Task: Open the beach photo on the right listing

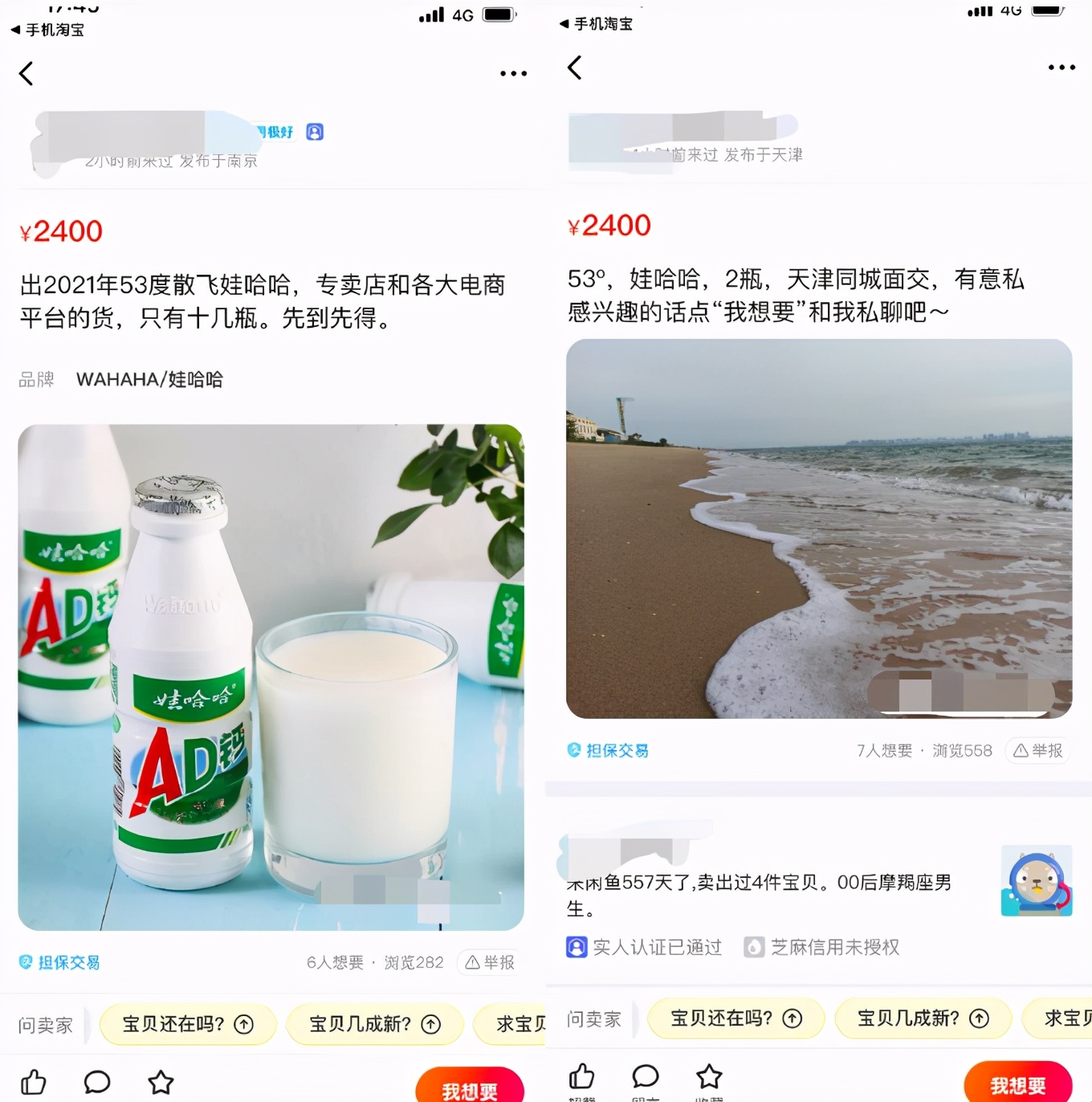Action: pyautogui.click(x=818, y=529)
